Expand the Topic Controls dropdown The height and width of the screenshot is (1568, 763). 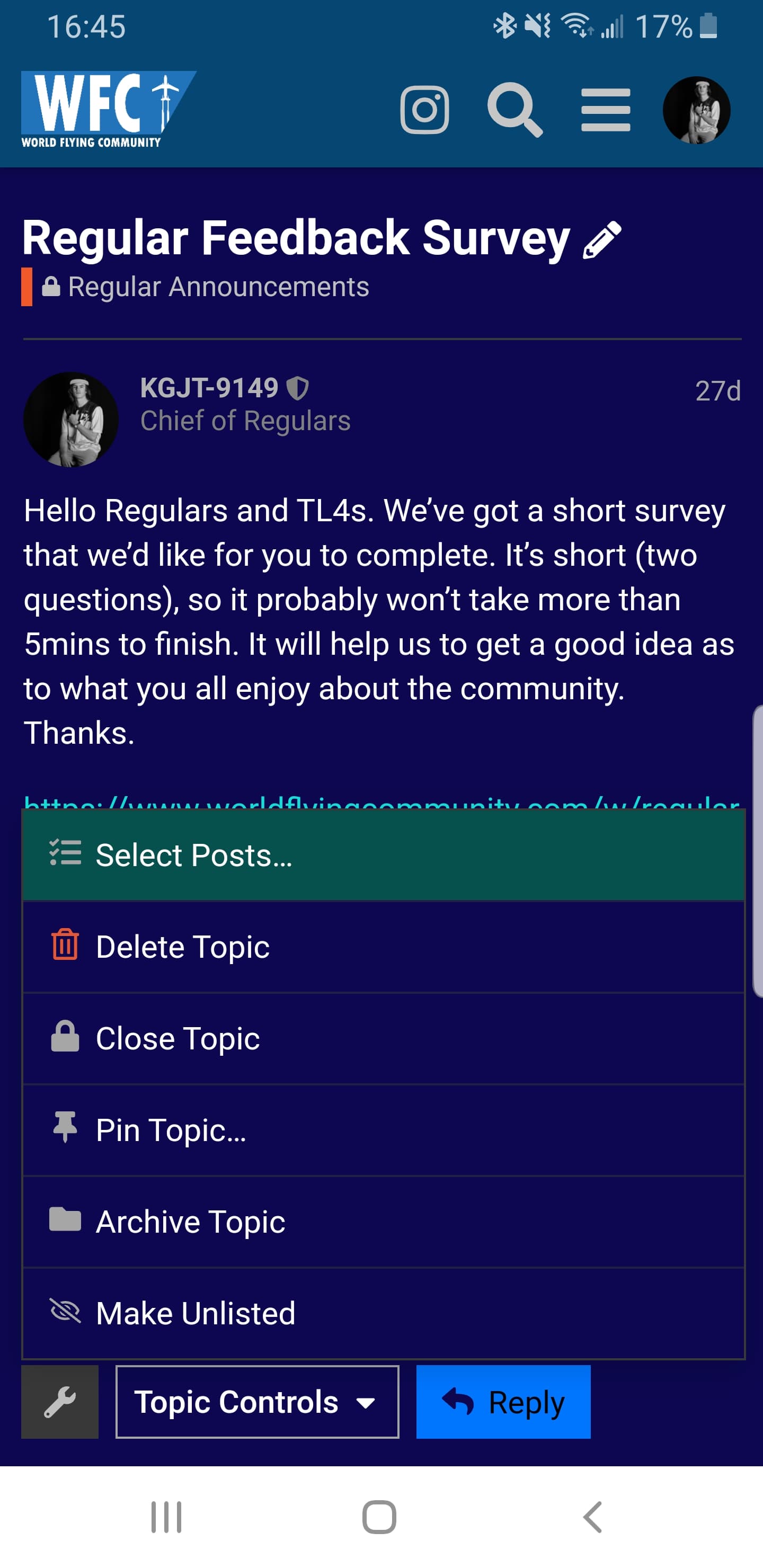[257, 1402]
